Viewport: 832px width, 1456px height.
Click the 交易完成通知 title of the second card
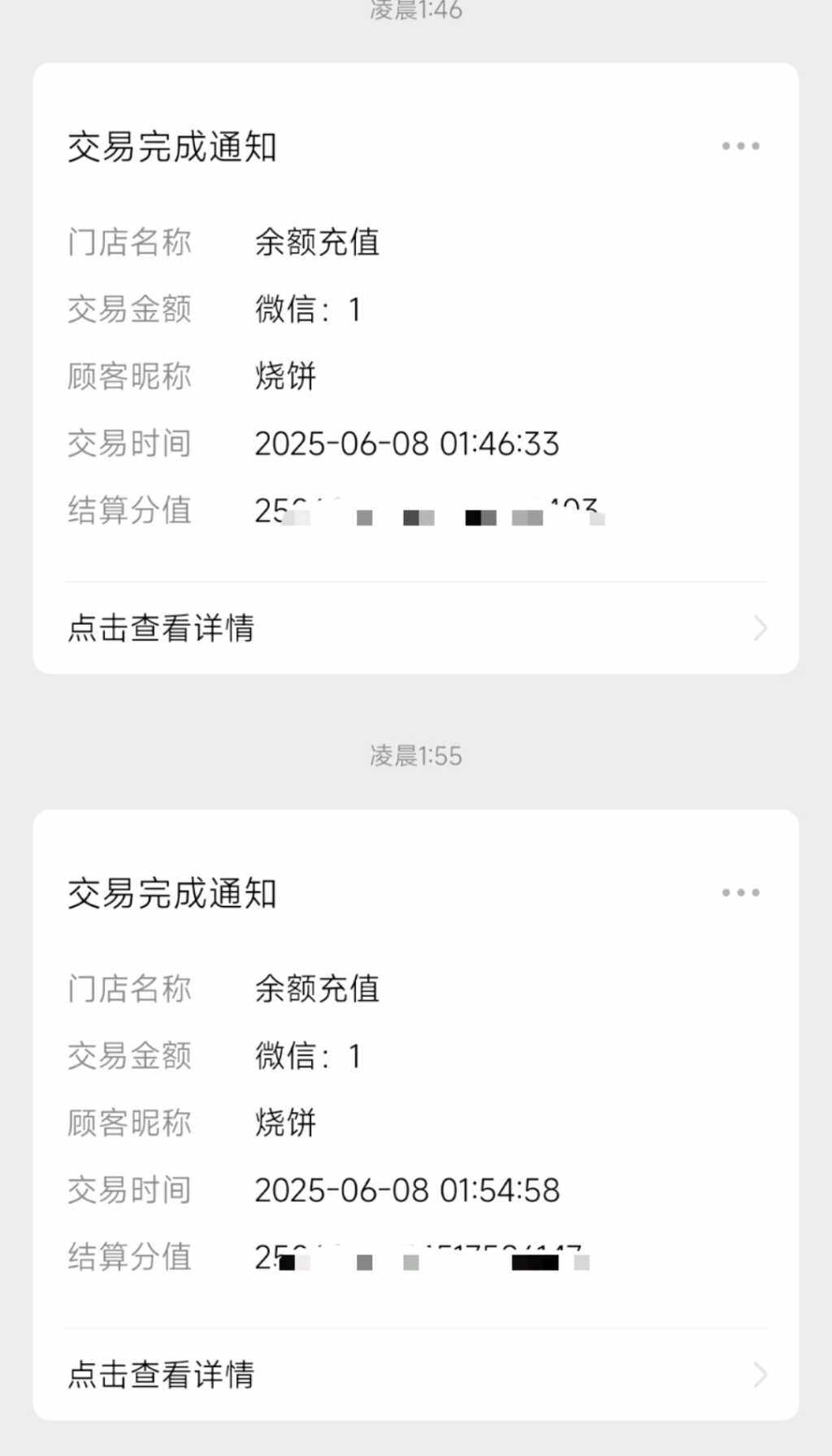[173, 894]
